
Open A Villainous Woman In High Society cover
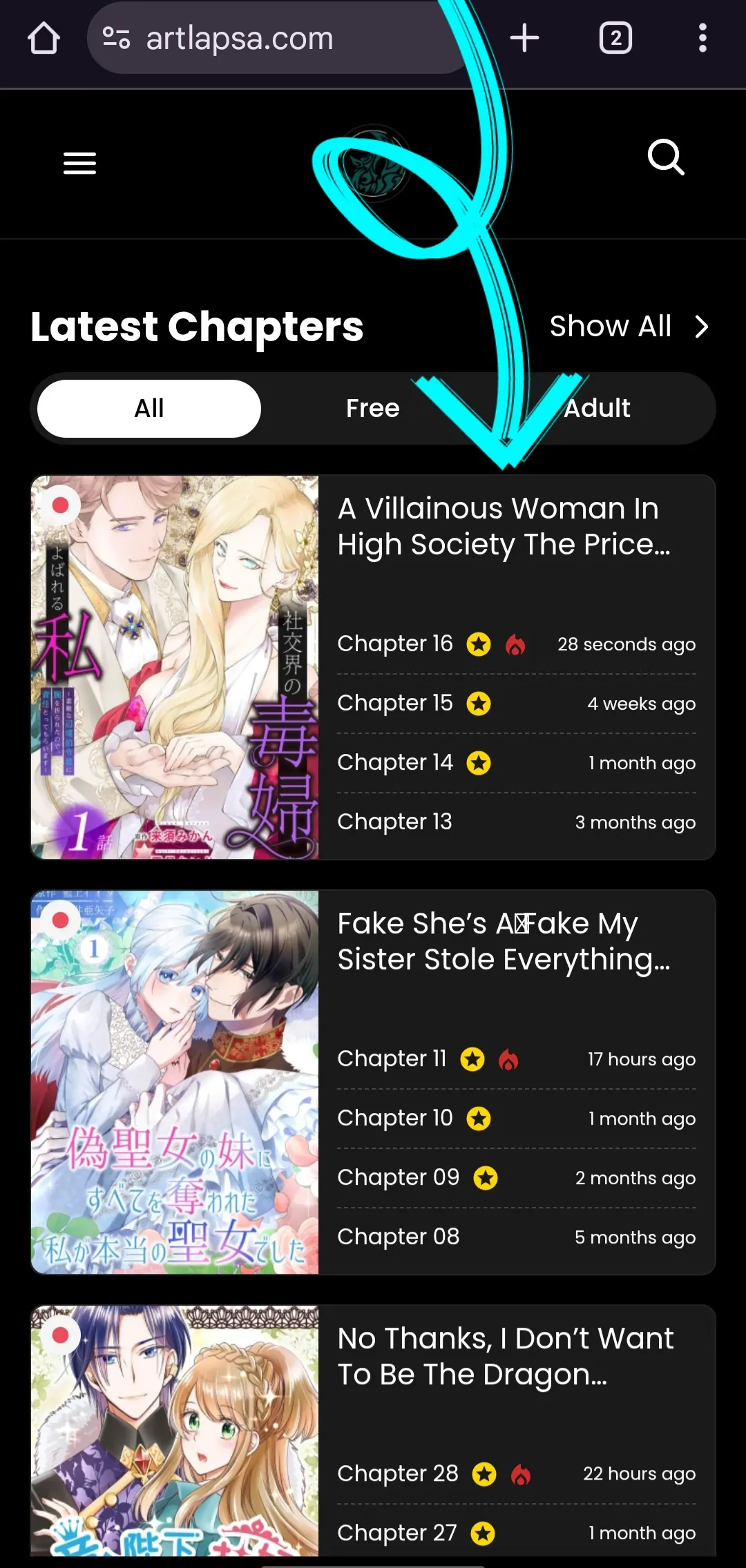point(175,667)
